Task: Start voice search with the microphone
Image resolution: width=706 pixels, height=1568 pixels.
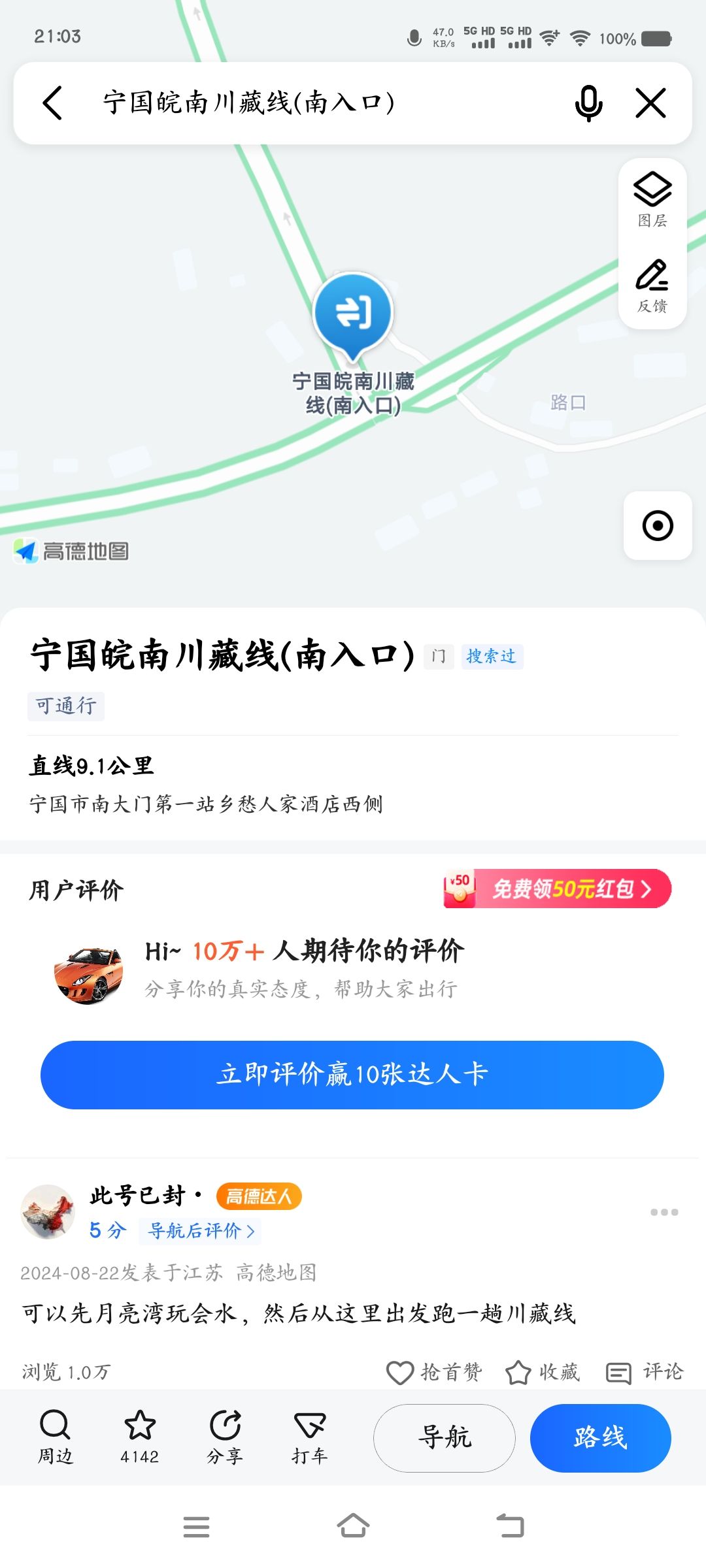Action: (588, 103)
